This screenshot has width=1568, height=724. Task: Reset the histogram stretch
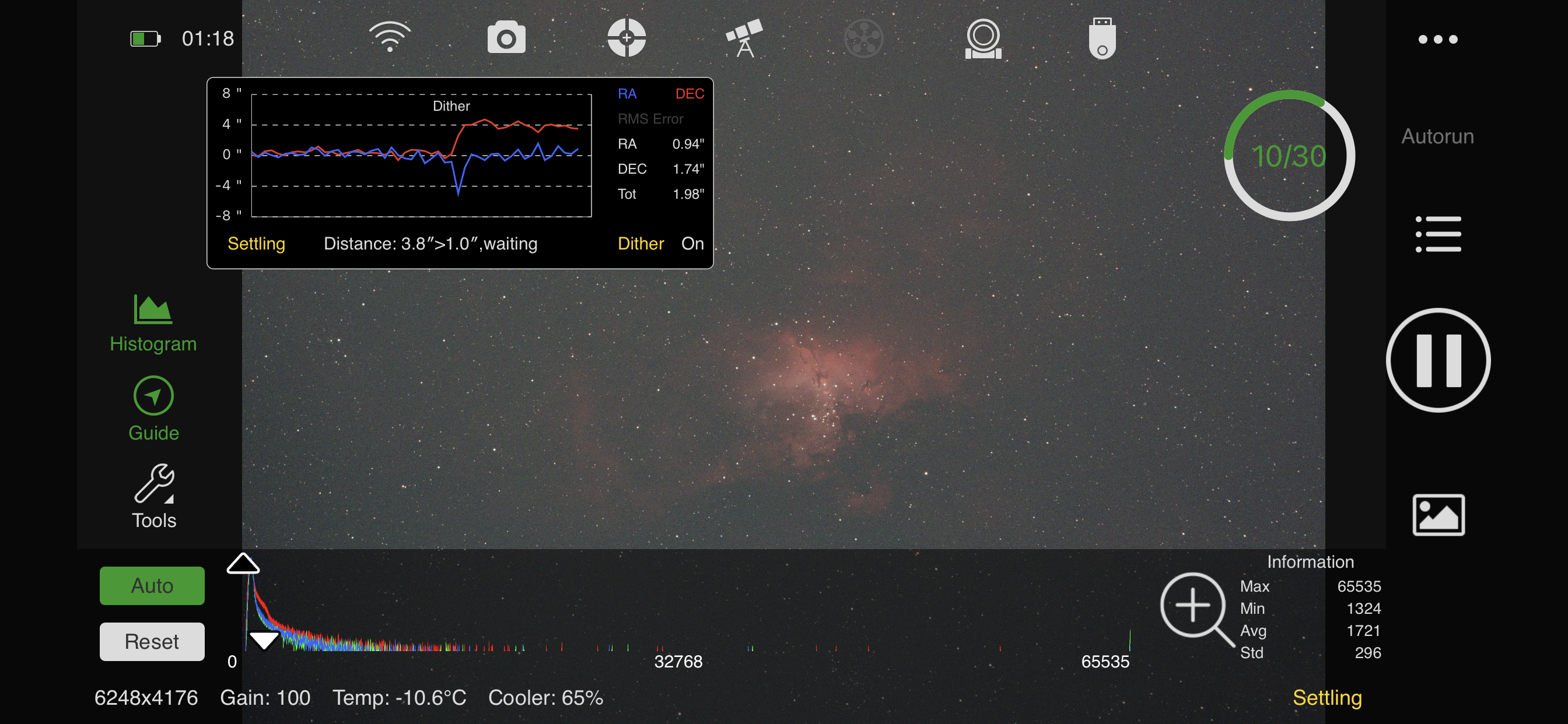[x=152, y=641]
